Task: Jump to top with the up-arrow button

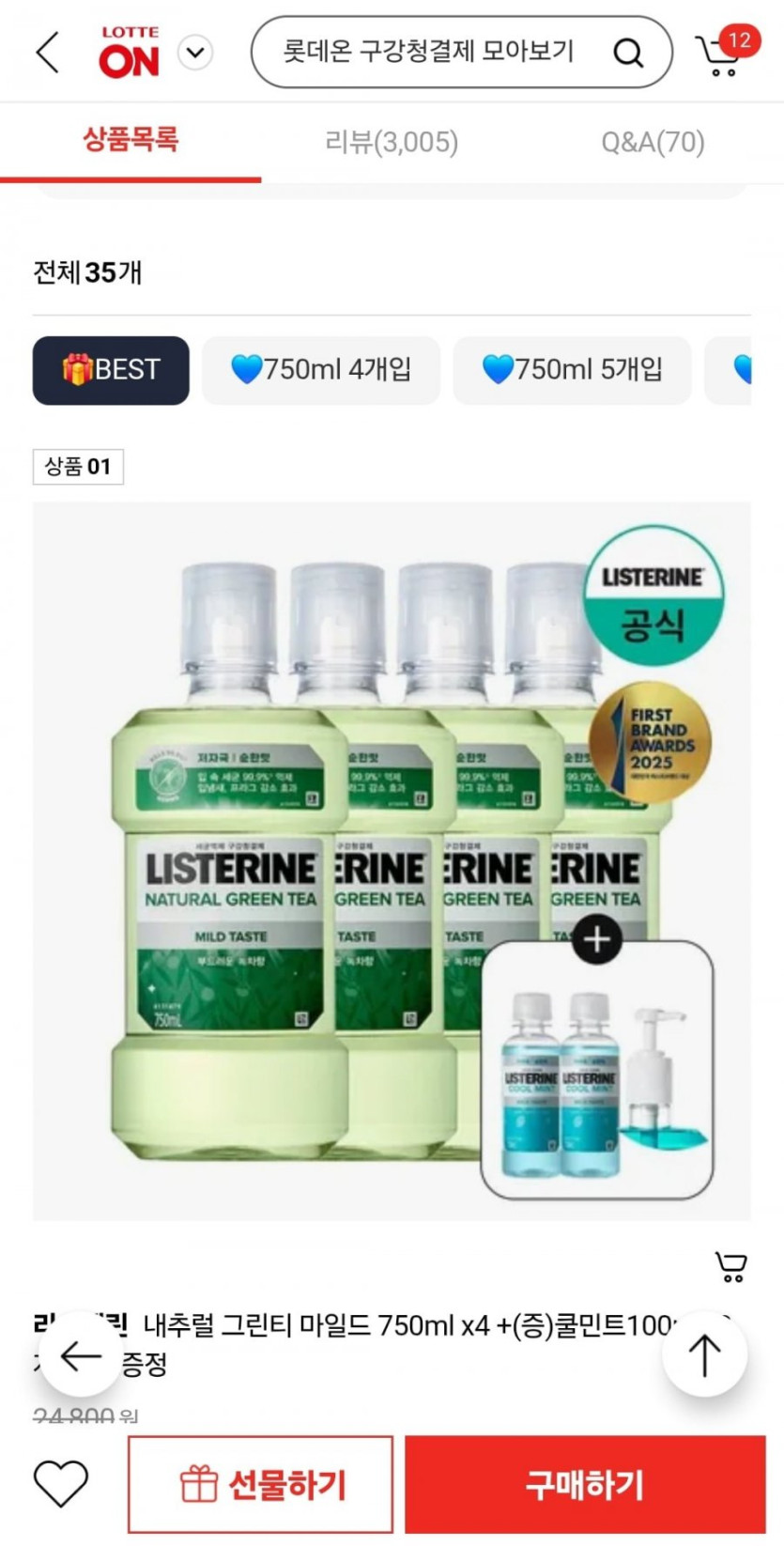Action: click(x=704, y=1354)
